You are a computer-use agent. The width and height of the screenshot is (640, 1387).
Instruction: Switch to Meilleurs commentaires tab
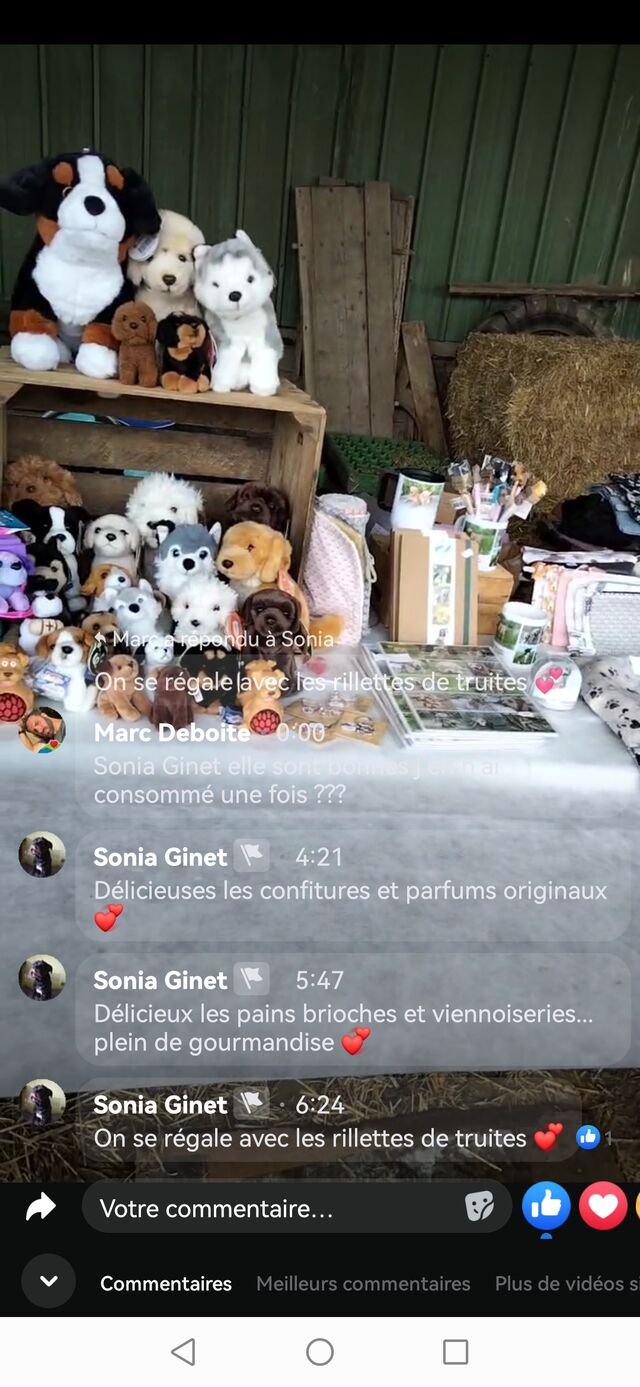click(x=363, y=1283)
